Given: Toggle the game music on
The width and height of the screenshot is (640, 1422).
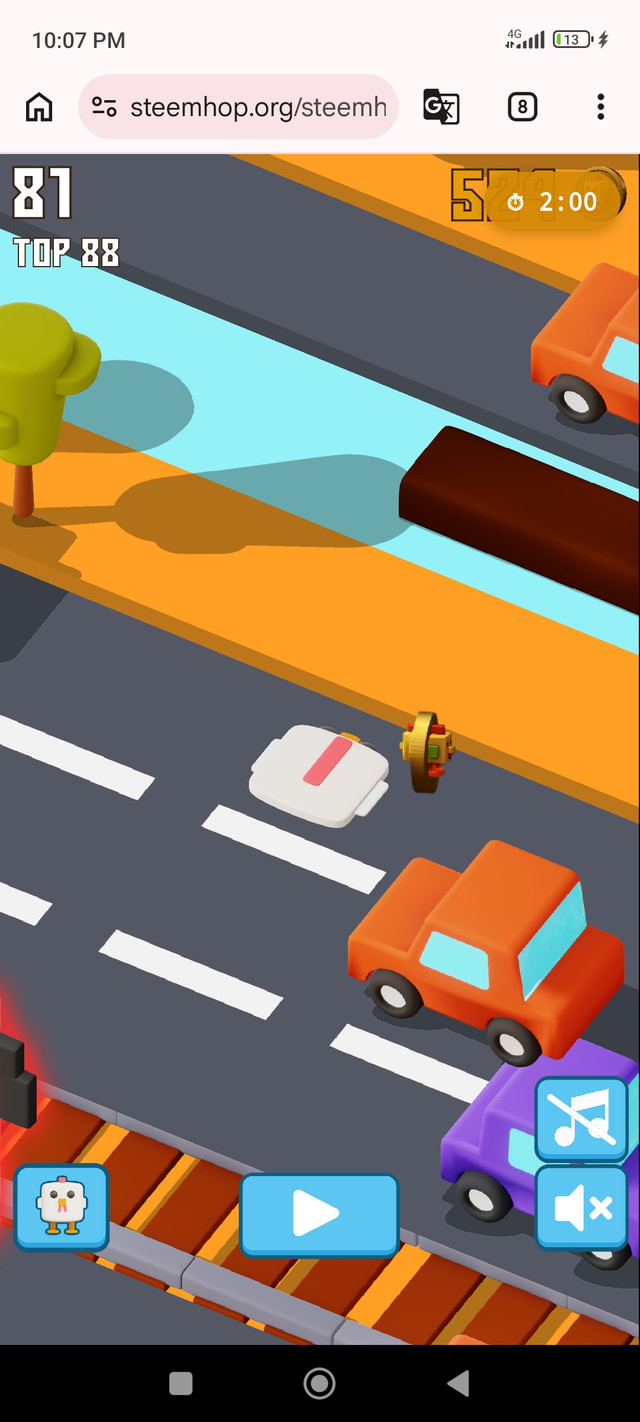Looking at the screenshot, I should click(584, 1118).
